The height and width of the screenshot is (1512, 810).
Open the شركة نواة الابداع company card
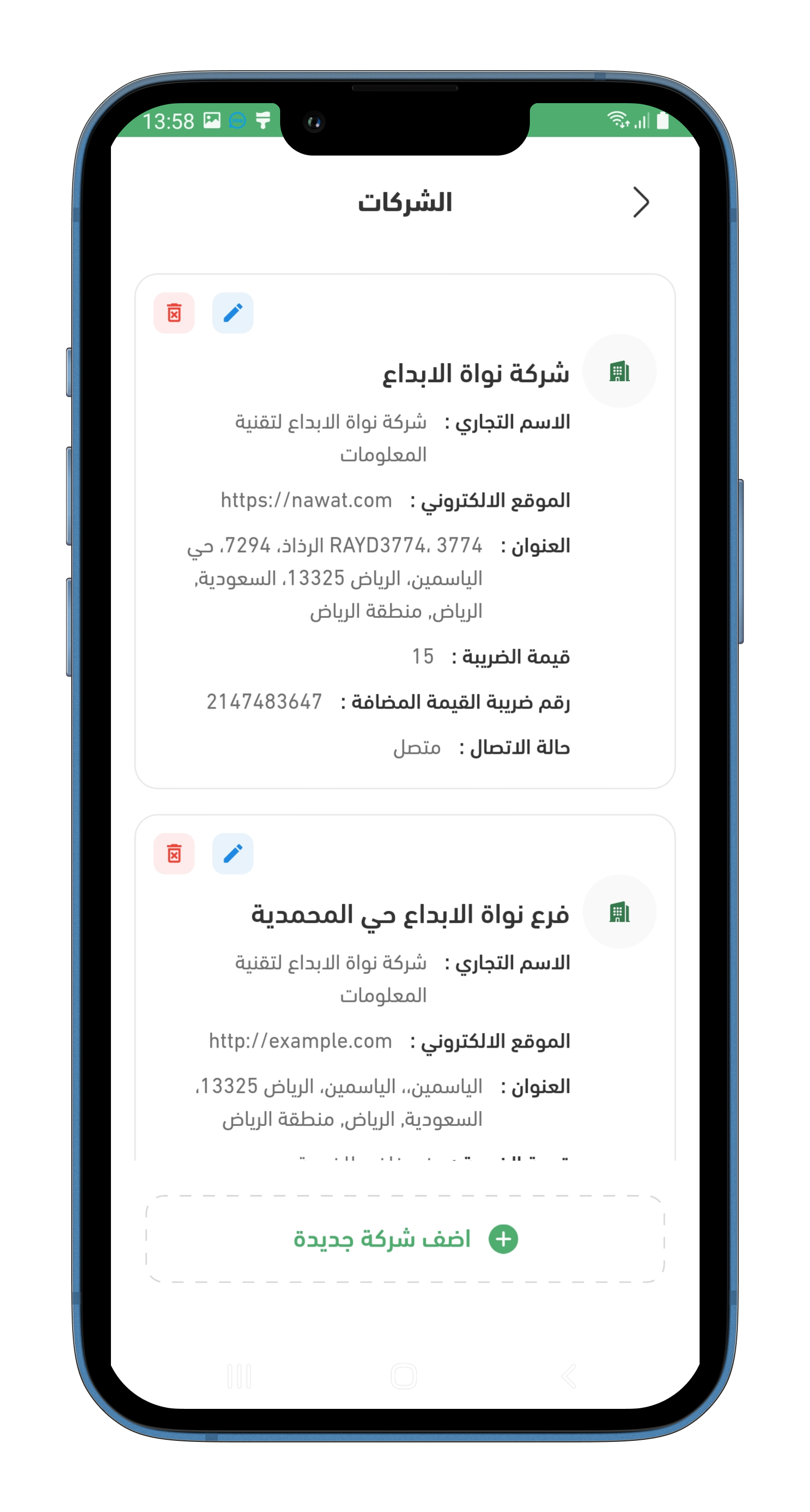475,373
